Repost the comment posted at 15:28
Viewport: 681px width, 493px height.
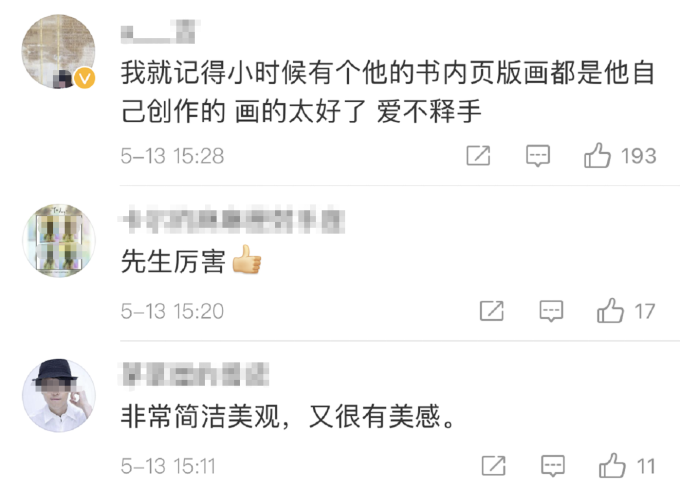(x=479, y=156)
